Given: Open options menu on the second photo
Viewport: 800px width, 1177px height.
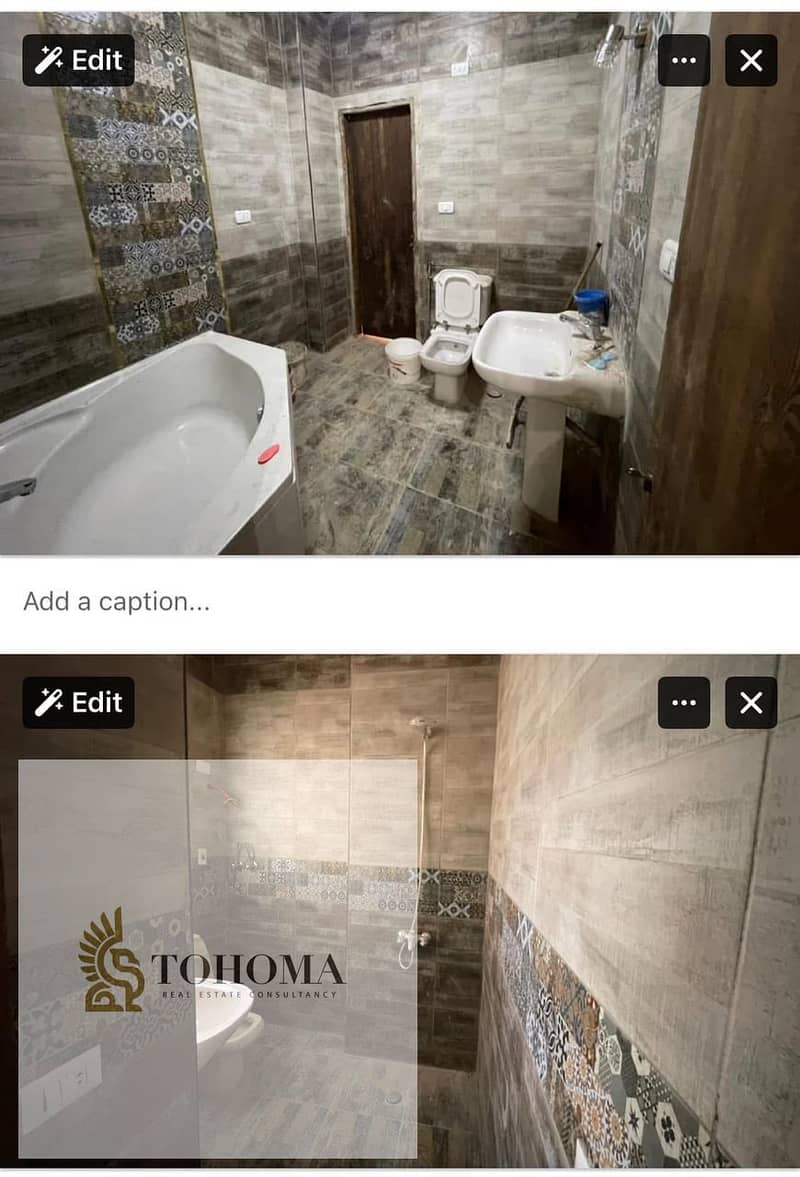Looking at the screenshot, I should coord(684,702).
